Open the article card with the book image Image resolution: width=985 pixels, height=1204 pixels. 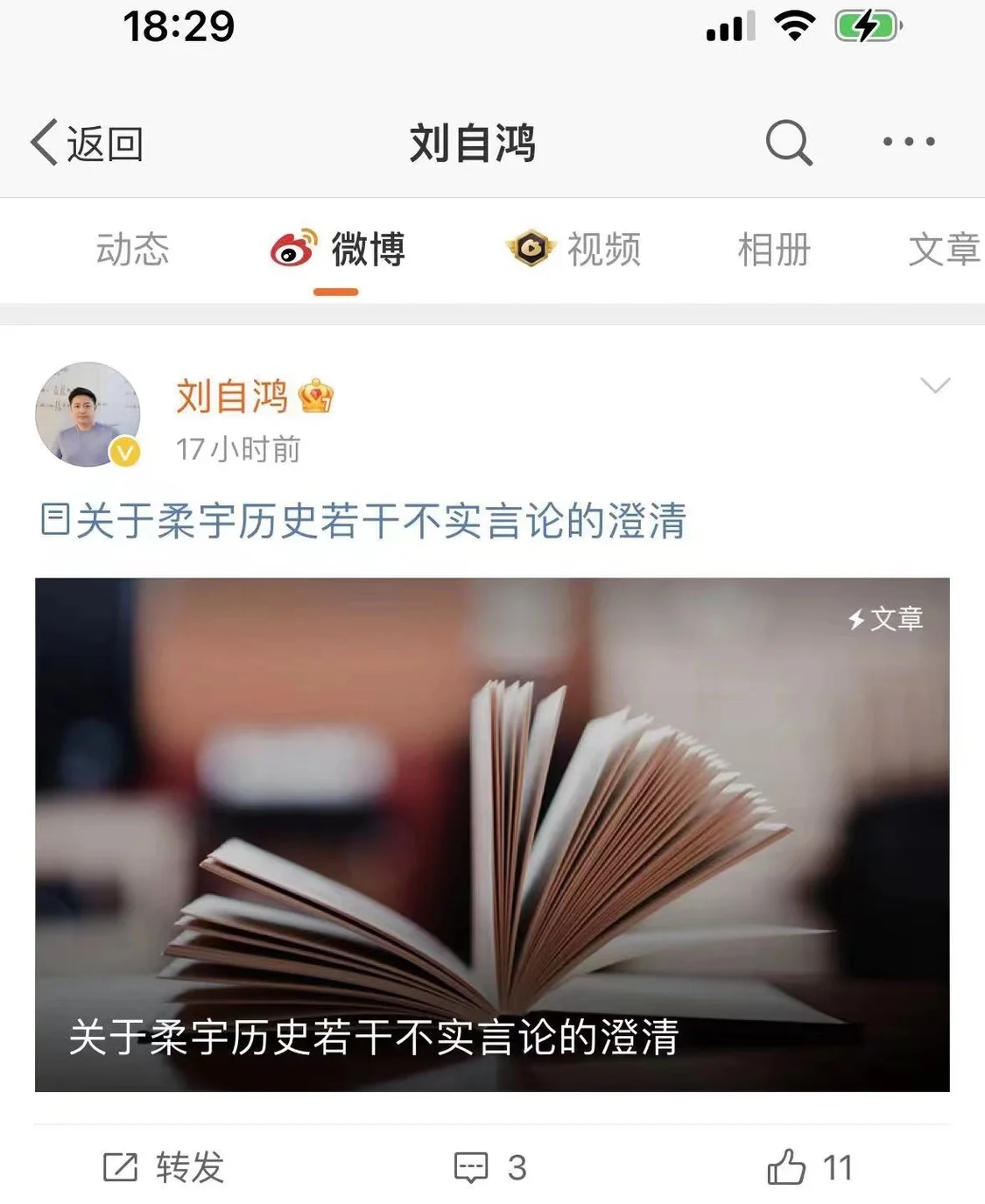point(492,834)
